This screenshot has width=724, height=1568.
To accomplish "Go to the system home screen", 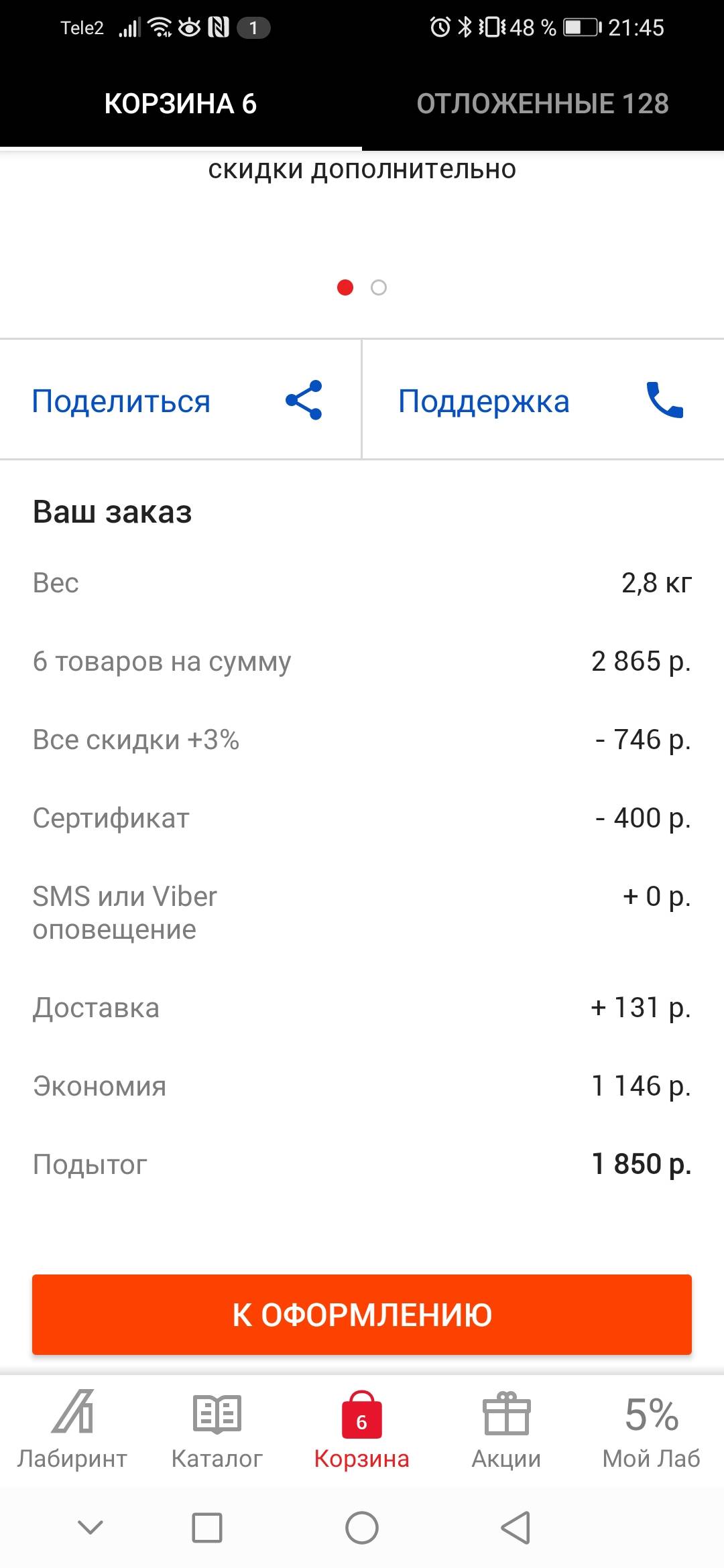I will click(362, 1528).
